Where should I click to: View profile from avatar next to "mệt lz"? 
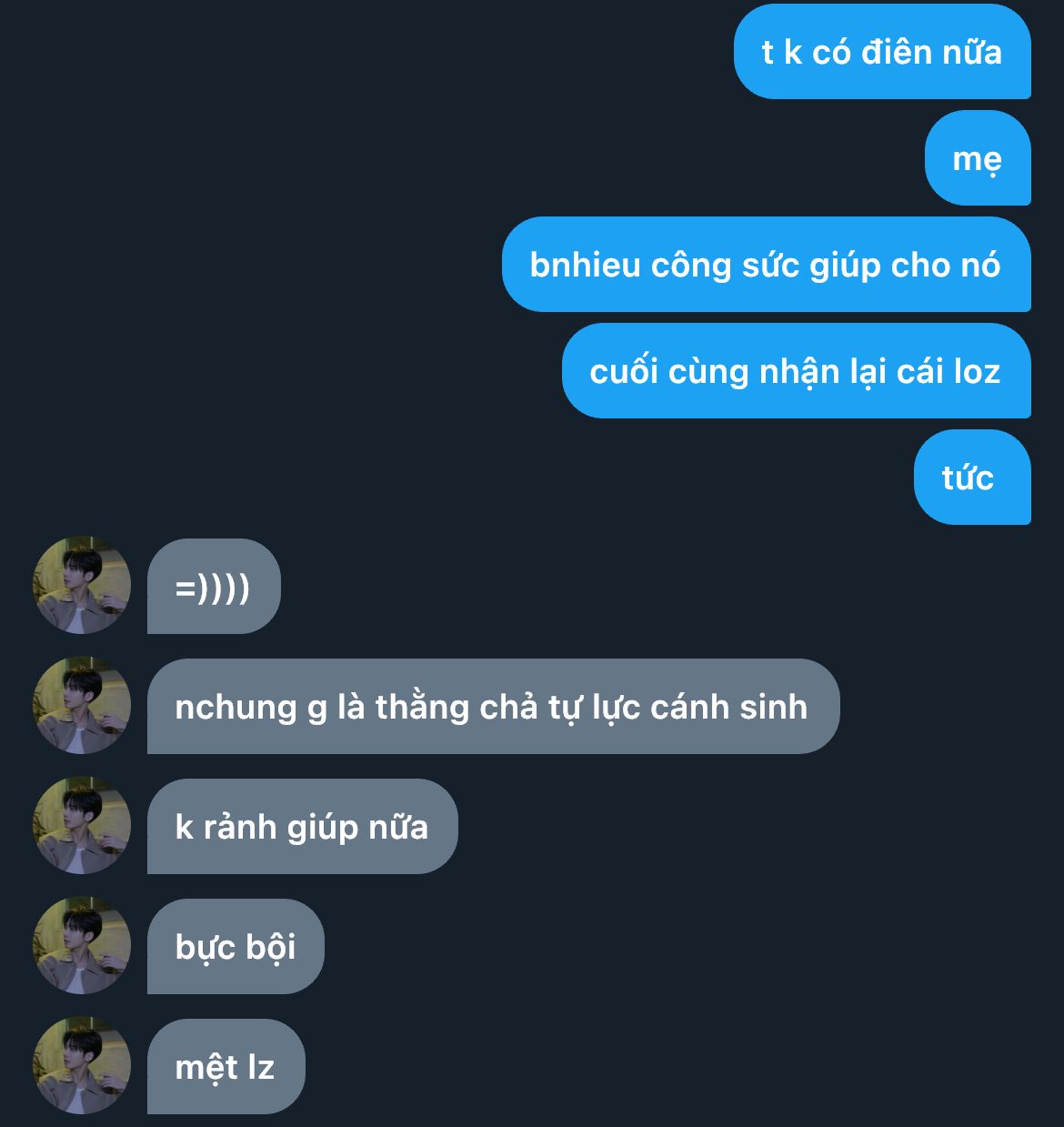click(82, 1065)
